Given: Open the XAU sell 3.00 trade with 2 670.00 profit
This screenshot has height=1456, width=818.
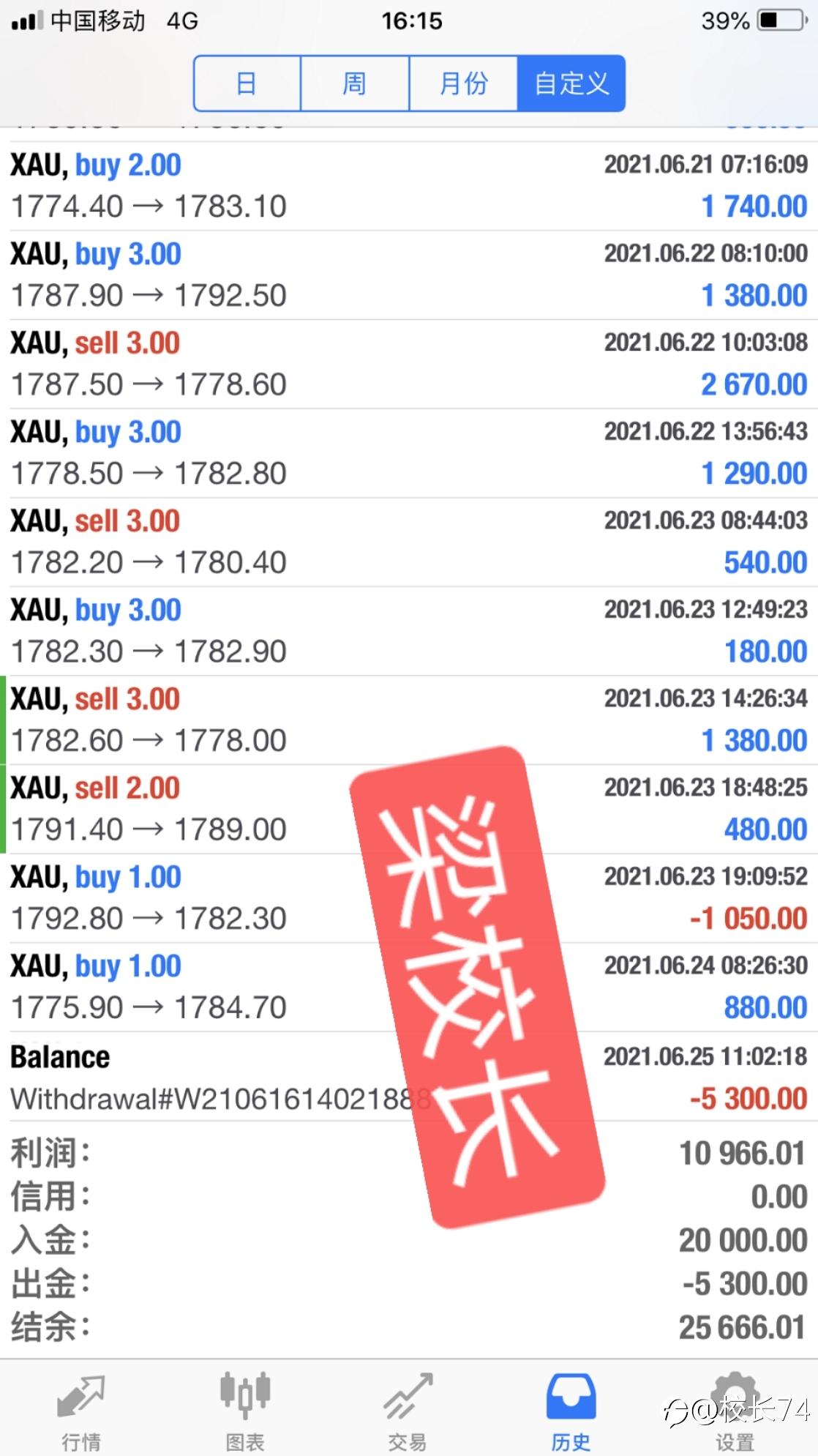Looking at the screenshot, I should click(409, 364).
